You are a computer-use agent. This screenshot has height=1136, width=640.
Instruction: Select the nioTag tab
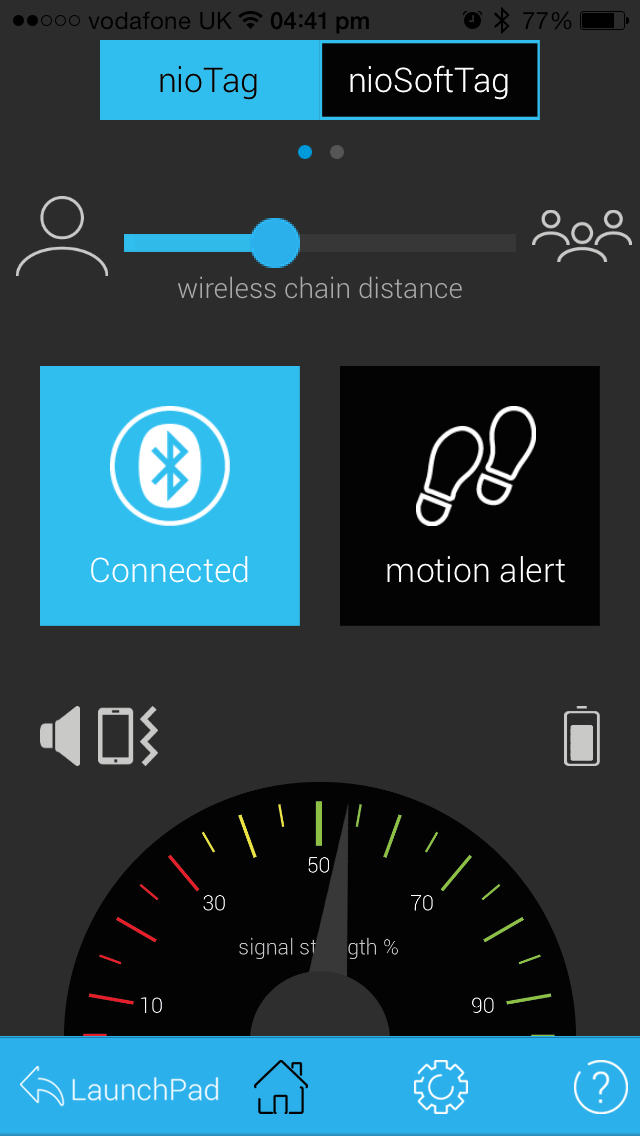click(x=210, y=80)
